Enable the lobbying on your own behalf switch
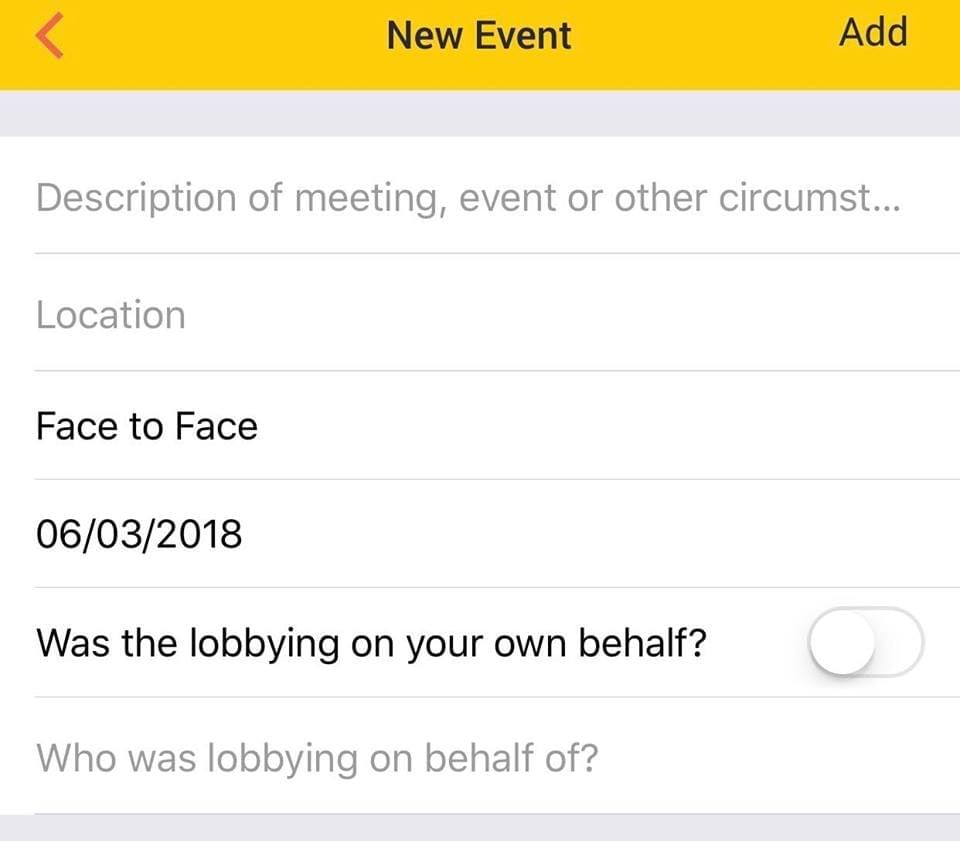The image size is (960, 841). [865, 642]
